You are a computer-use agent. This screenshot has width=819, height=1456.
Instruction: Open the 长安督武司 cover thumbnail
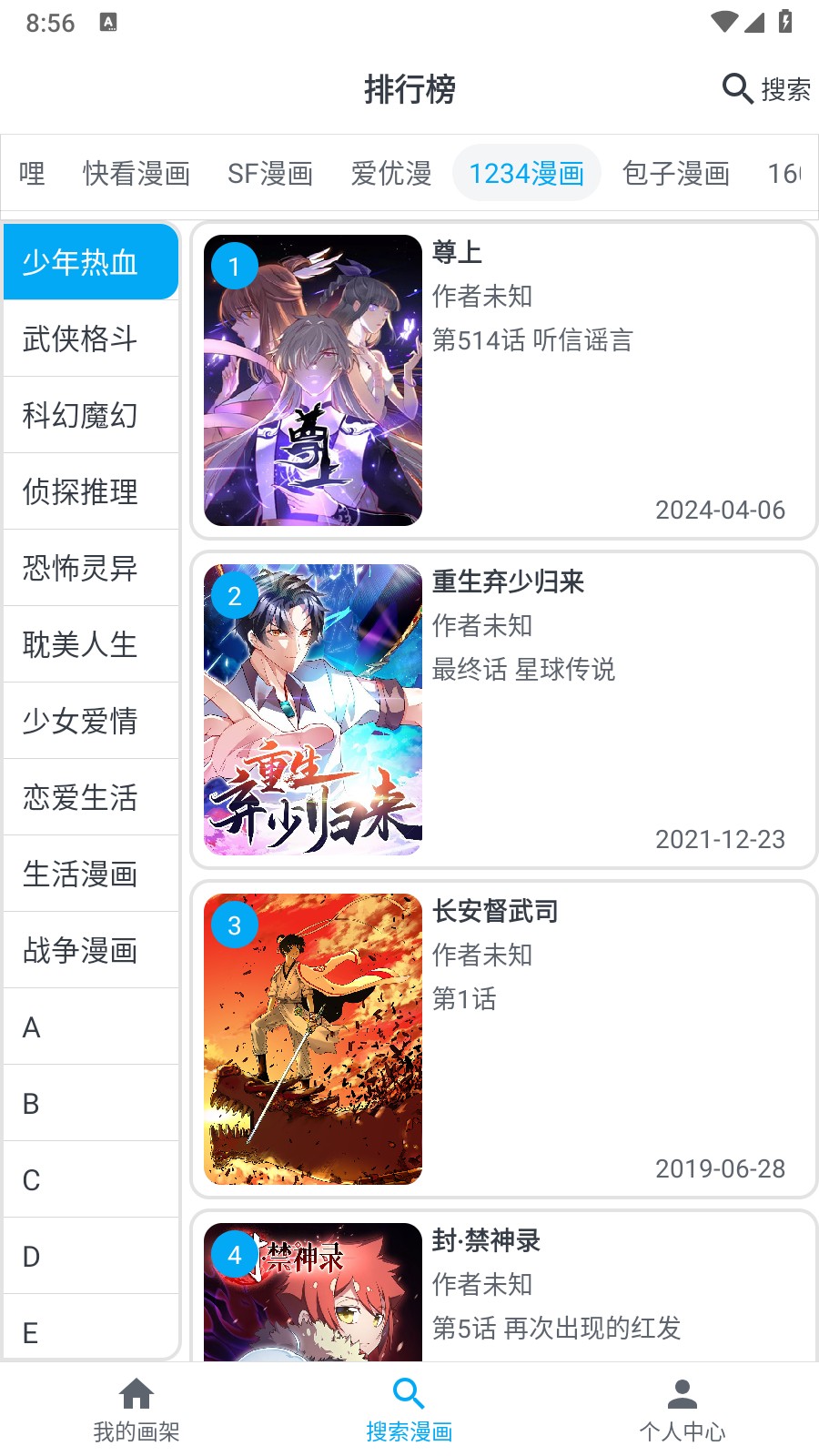coord(312,1039)
